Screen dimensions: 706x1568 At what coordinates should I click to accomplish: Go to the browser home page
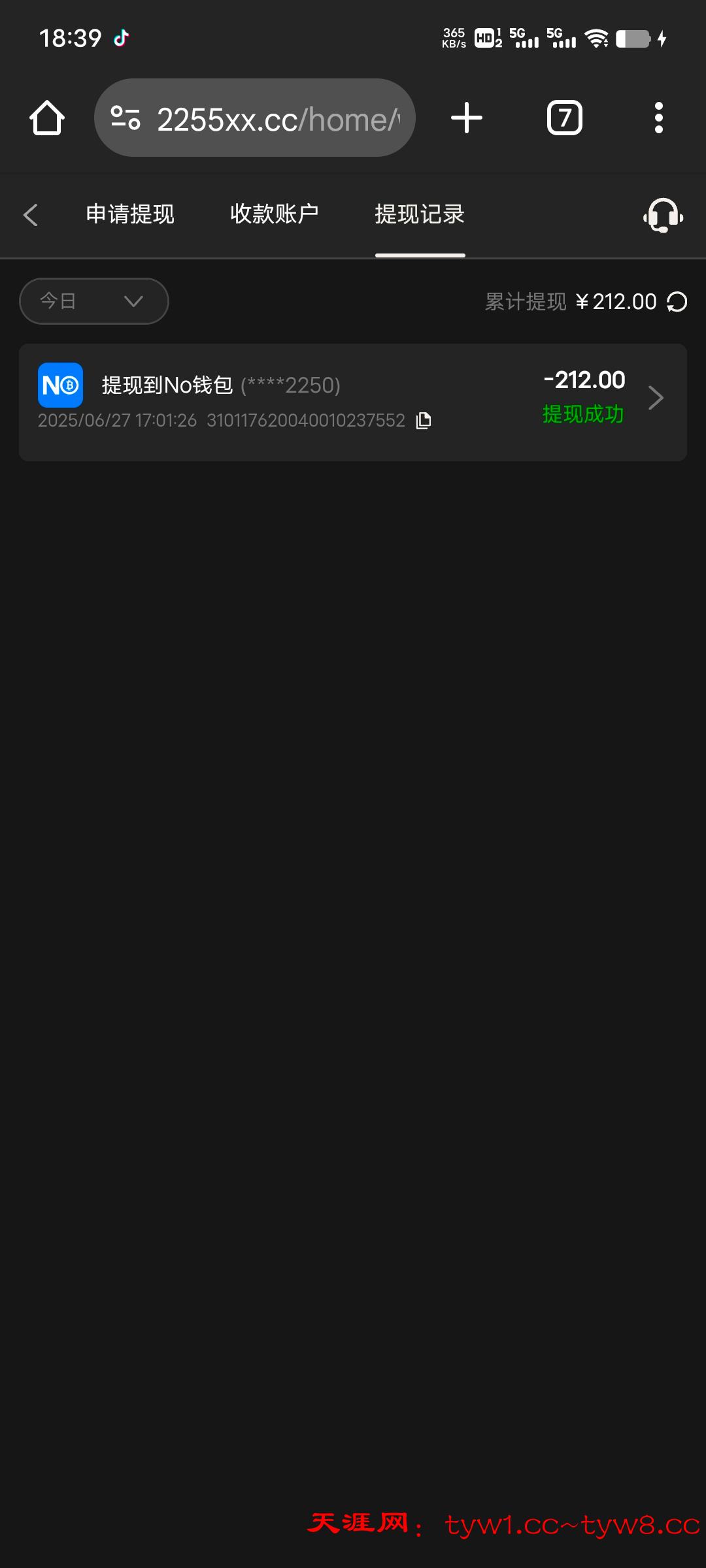tap(46, 118)
